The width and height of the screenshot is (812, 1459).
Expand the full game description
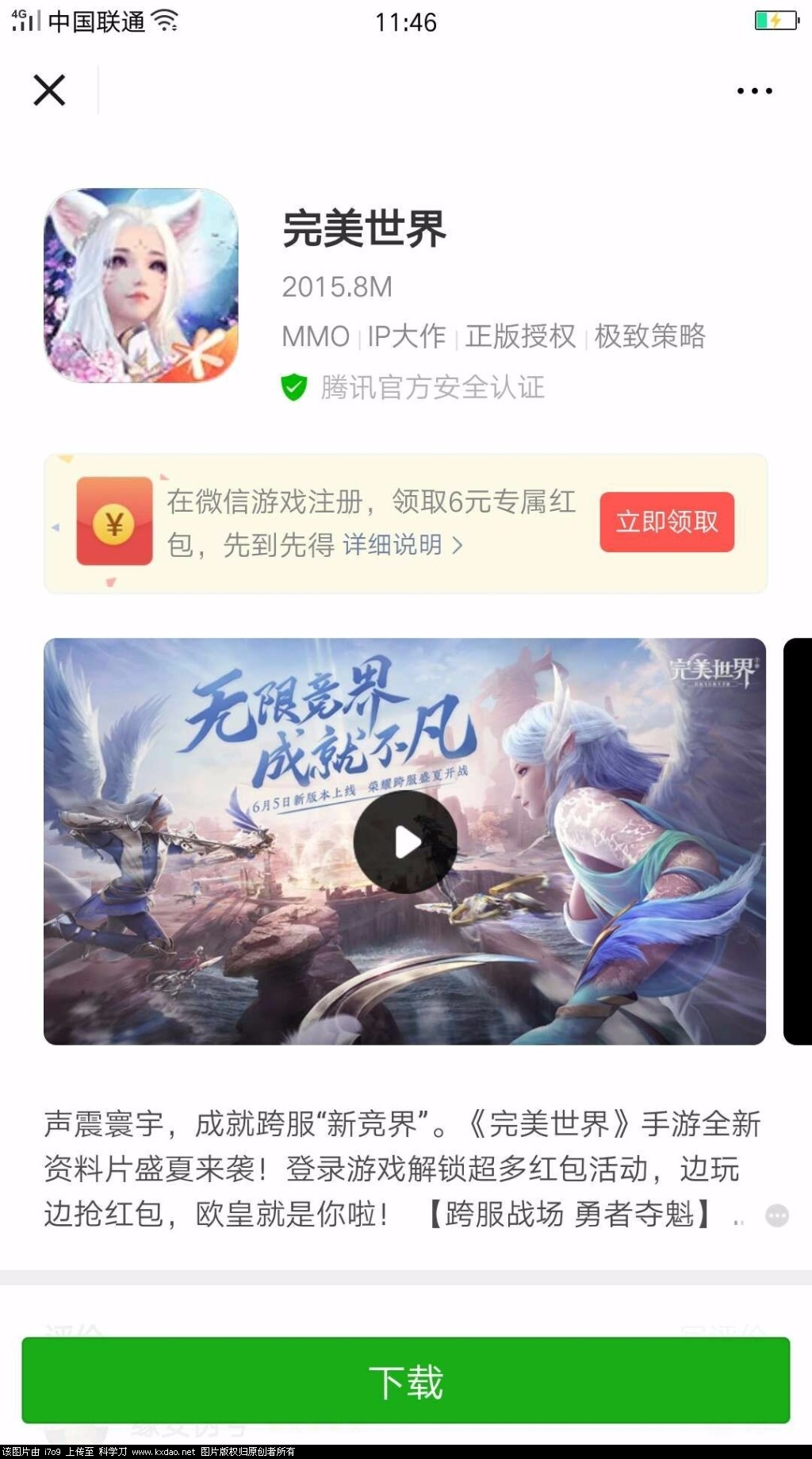776,1215
